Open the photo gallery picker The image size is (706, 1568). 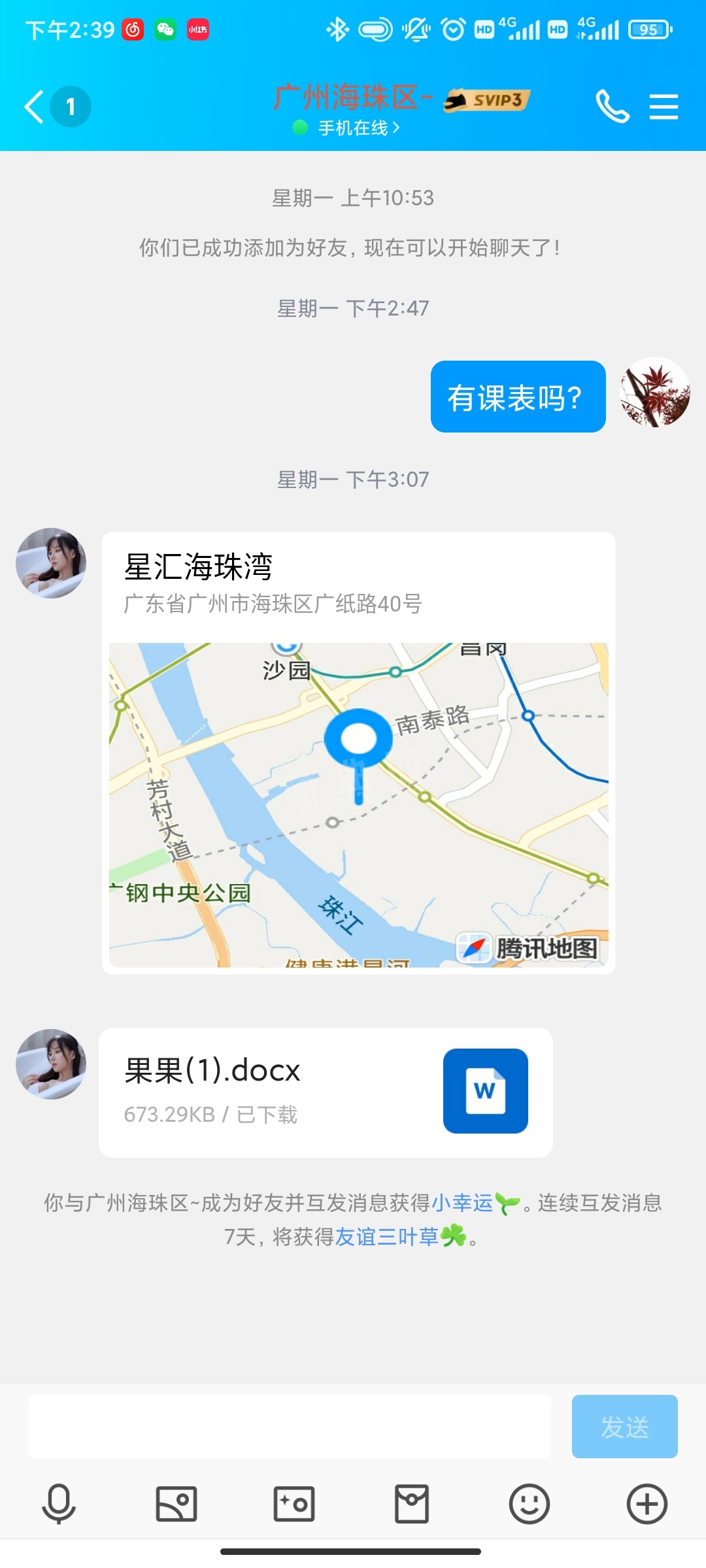point(176,1503)
